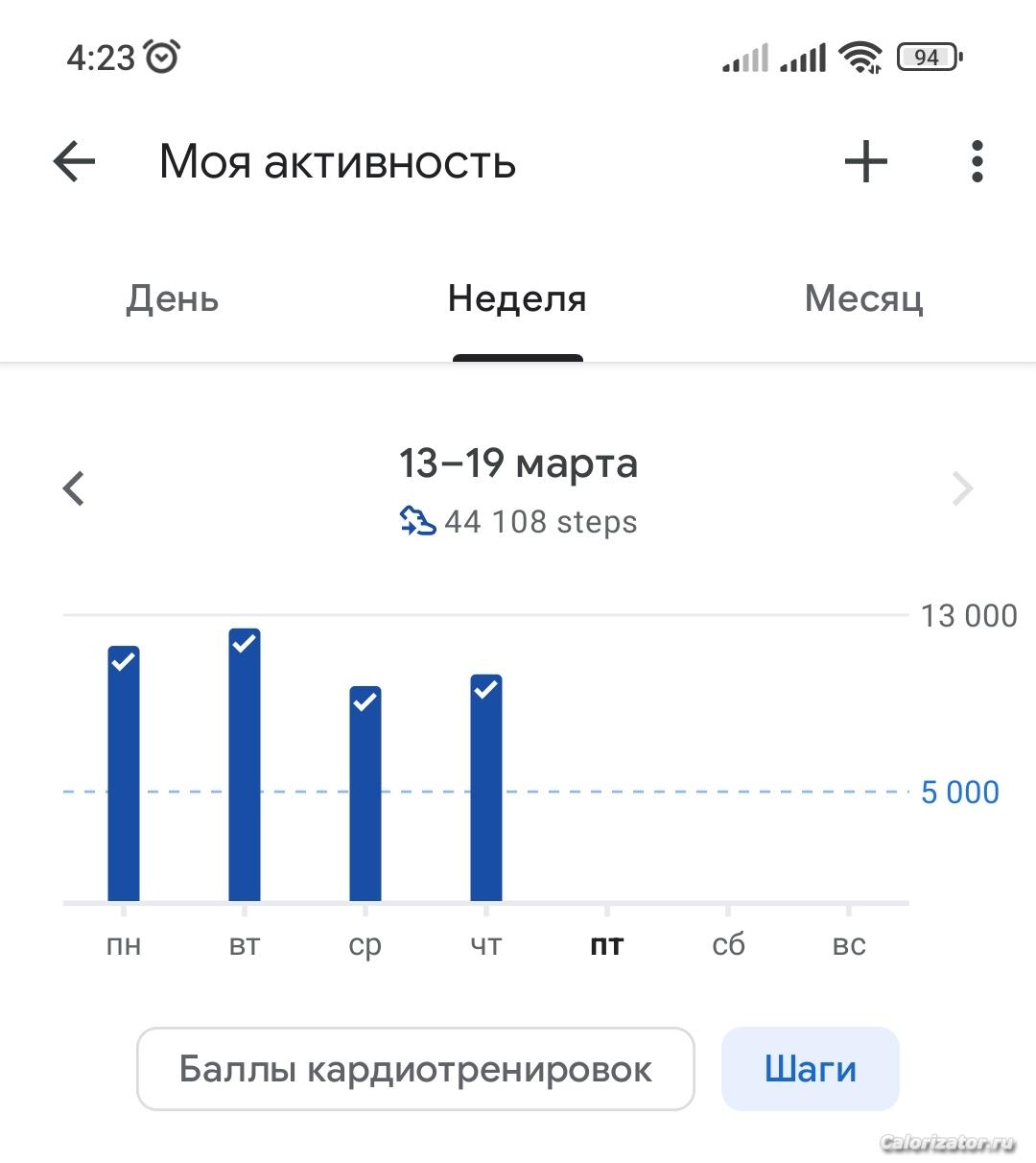Open the three-dot overflow menu
This screenshot has width=1036, height=1163.
[977, 161]
